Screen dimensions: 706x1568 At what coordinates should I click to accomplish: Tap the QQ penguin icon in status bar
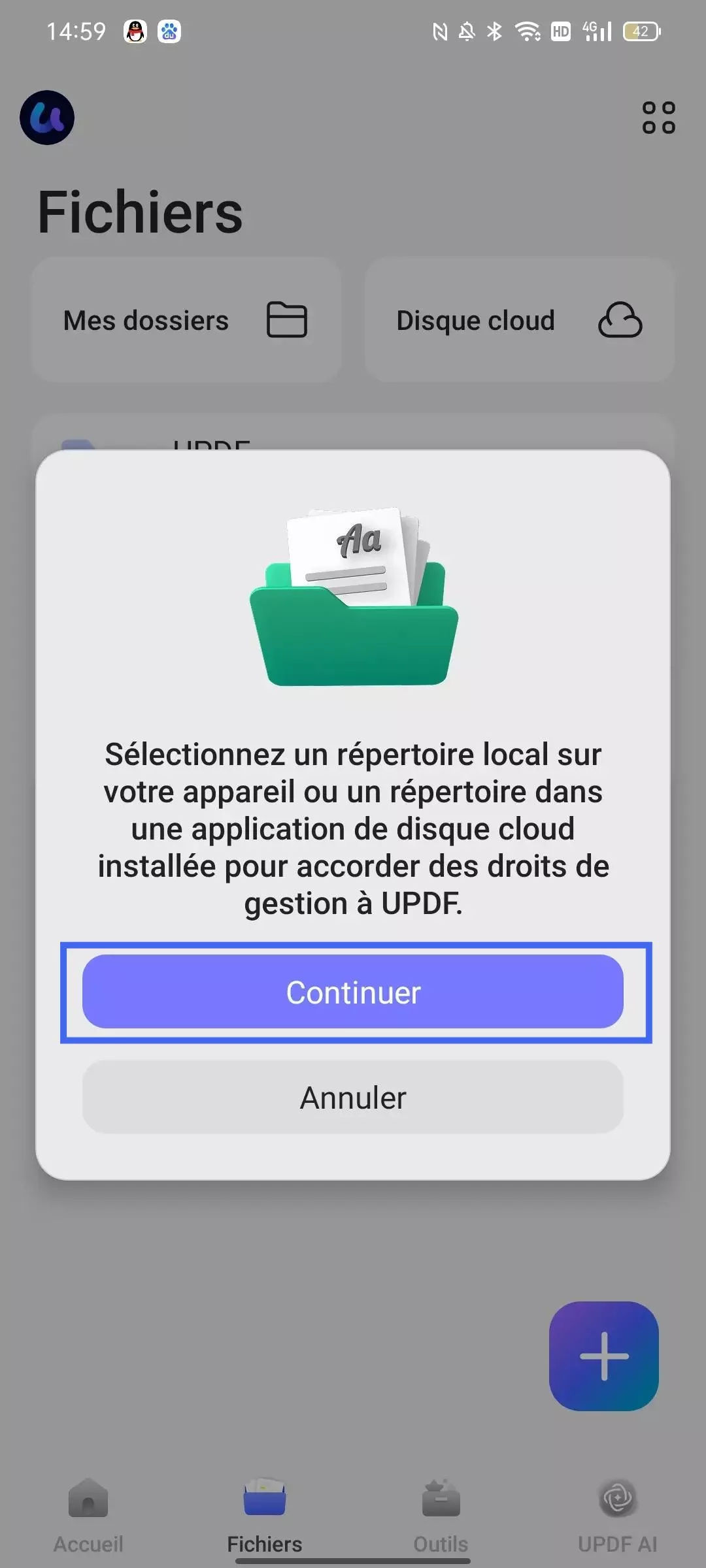coord(134,31)
